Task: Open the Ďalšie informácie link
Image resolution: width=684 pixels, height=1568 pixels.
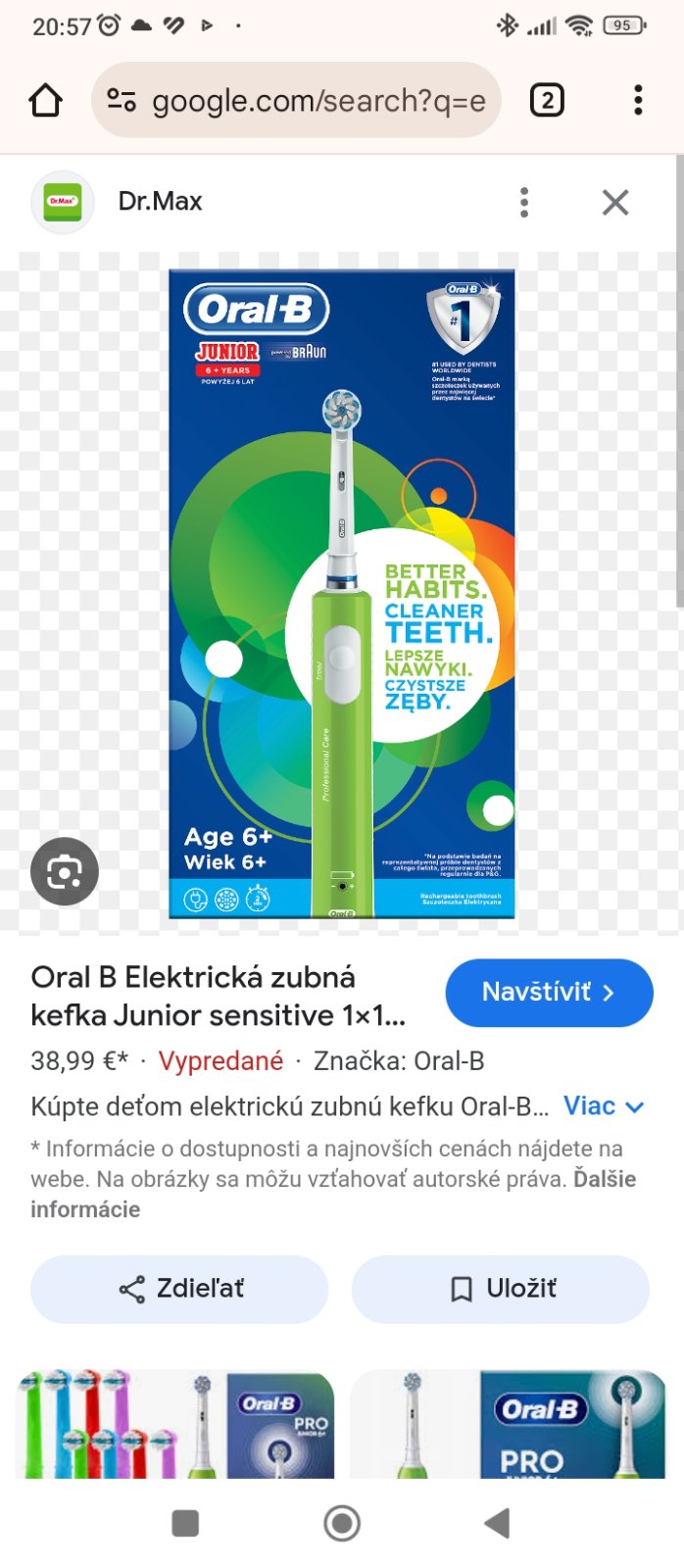Action: 85,1209
